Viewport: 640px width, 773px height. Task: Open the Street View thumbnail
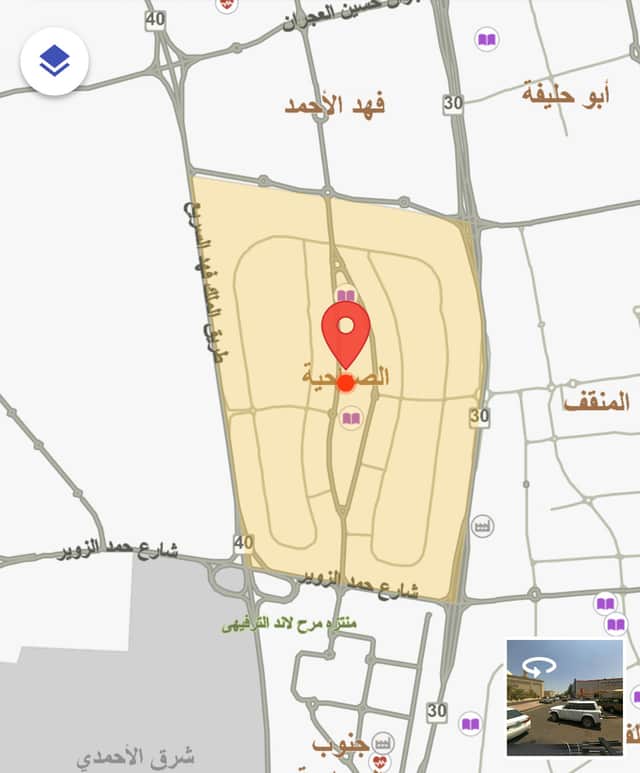coord(564,697)
